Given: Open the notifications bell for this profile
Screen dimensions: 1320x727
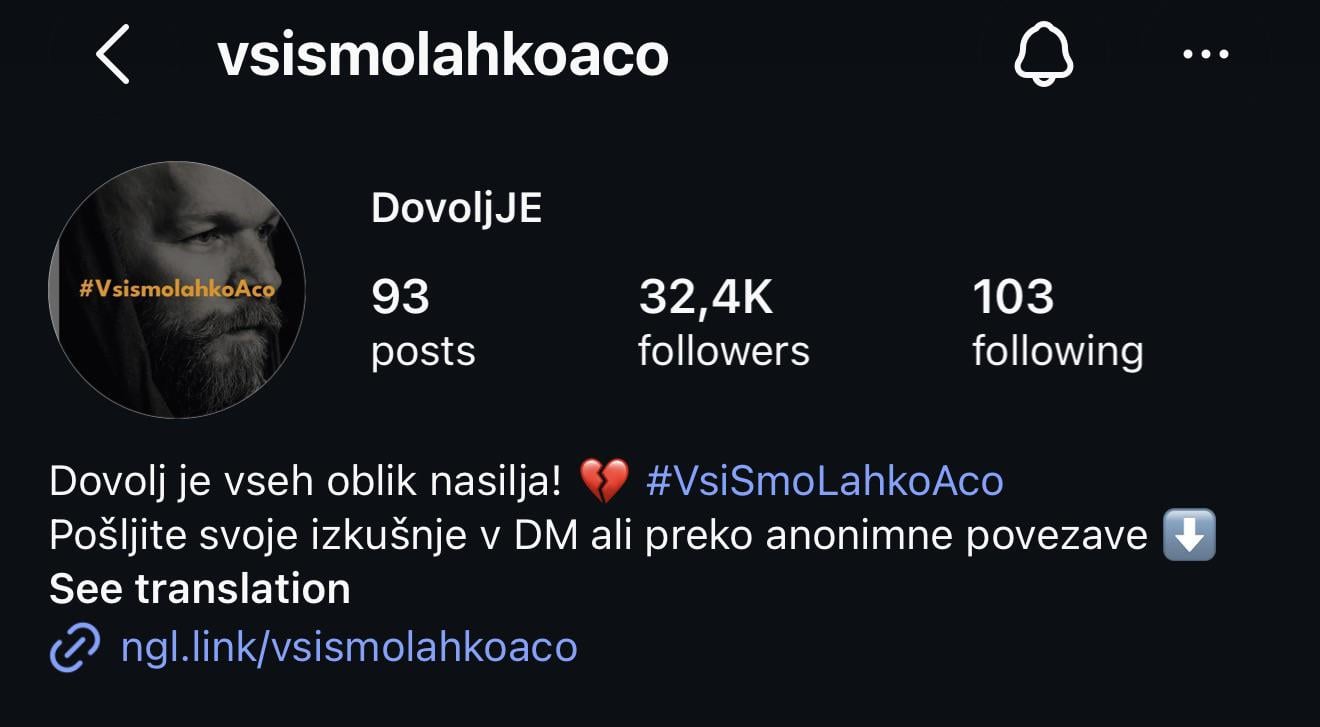Looking at the screenshot, I should (x=1043, y=55).
